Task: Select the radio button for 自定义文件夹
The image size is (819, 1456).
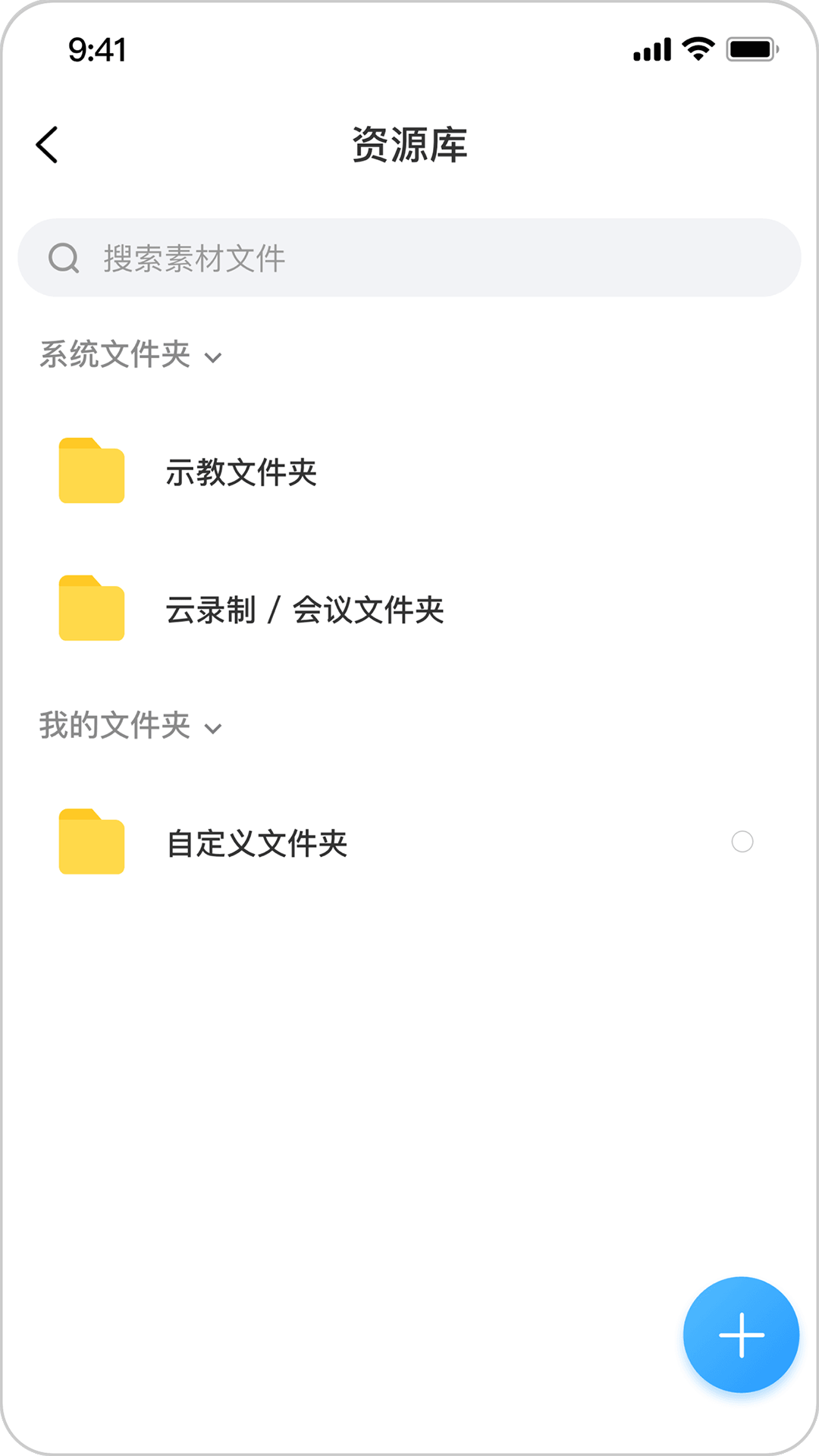Action: pos(742,842)
